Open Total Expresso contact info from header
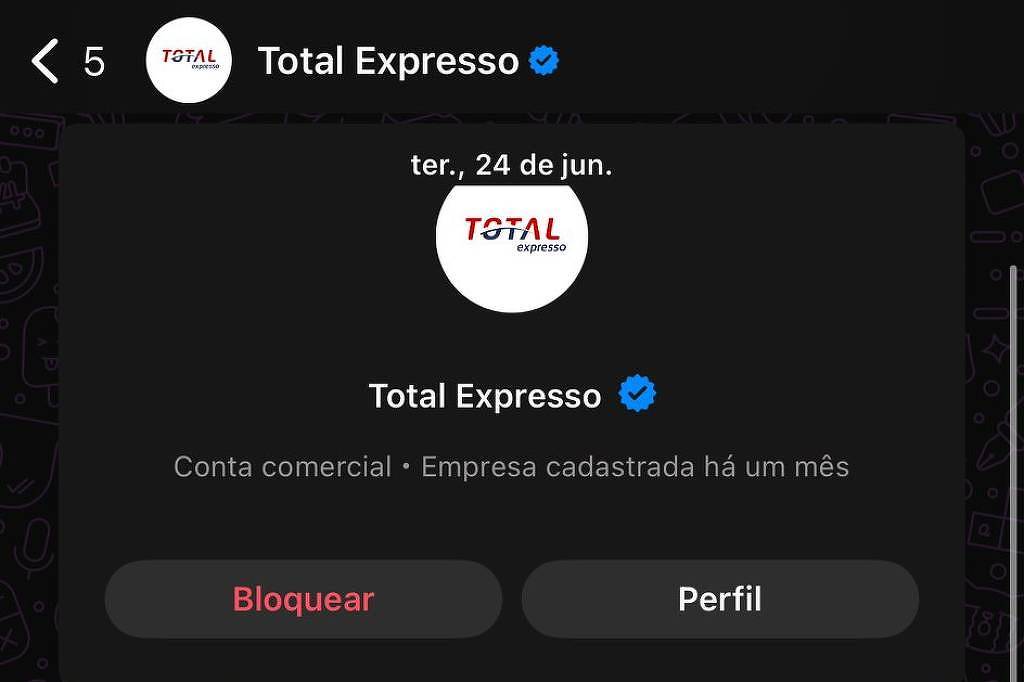 point(388,61)
